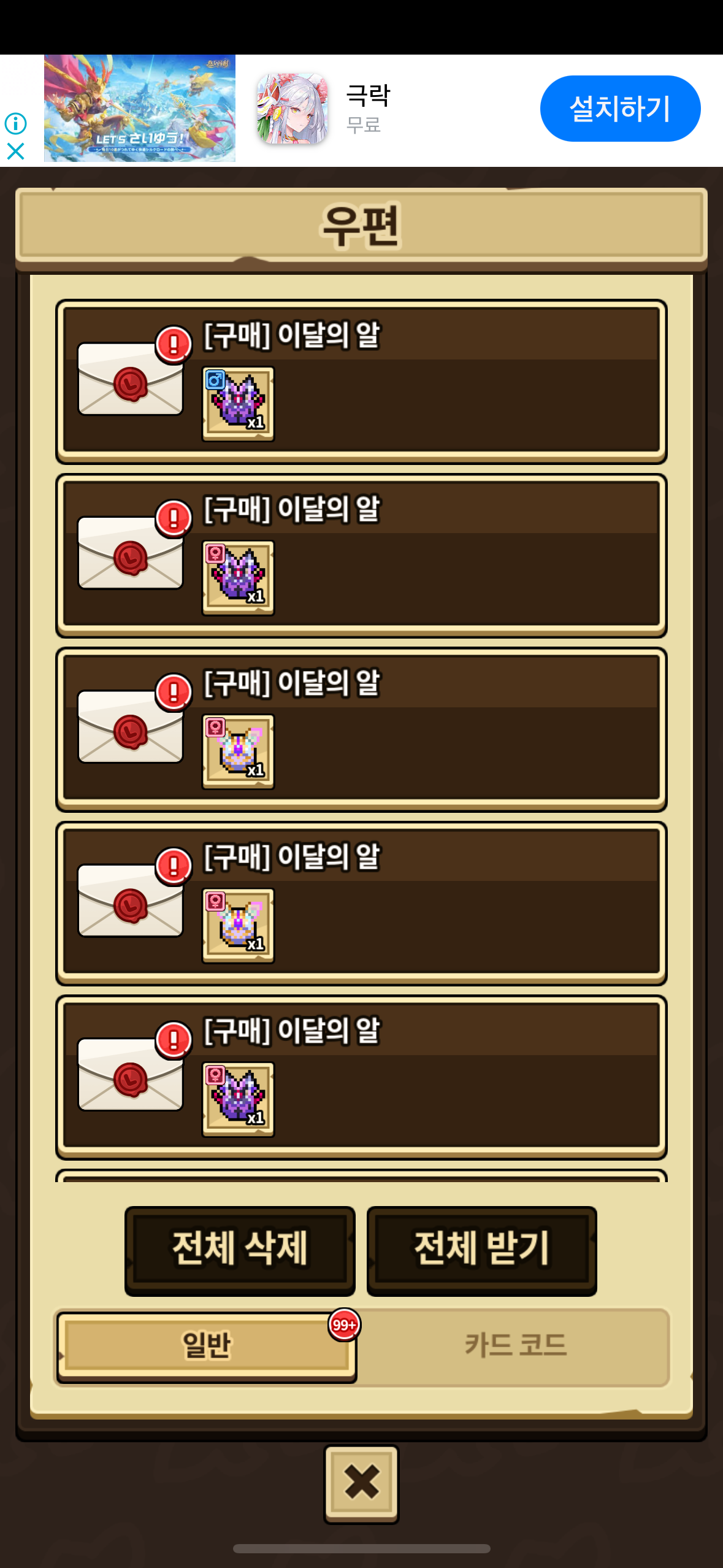This screenshot has height=1568, width=723.
Task: Select the 일반 tab
Action: point(207,1346)
